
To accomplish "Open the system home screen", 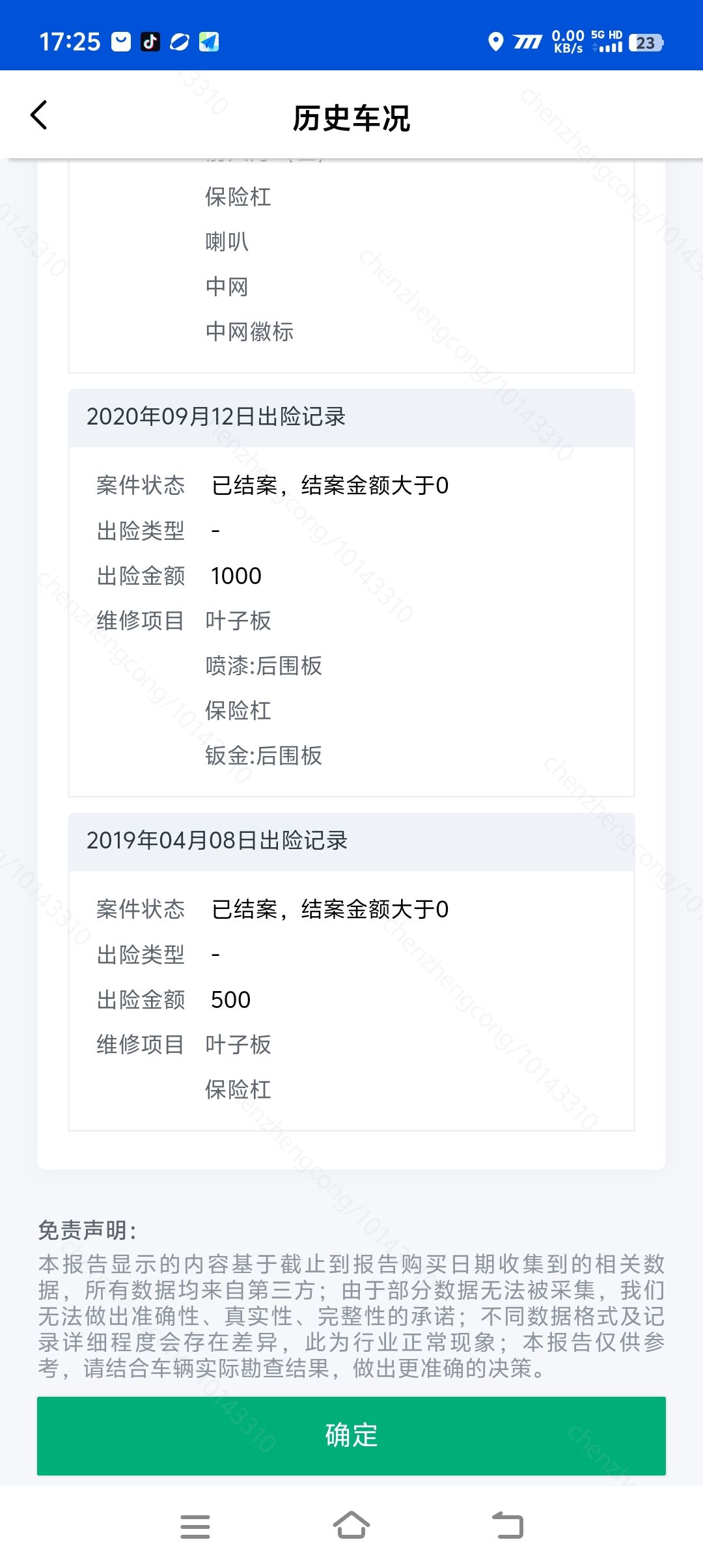I will tap(351, 1526).
